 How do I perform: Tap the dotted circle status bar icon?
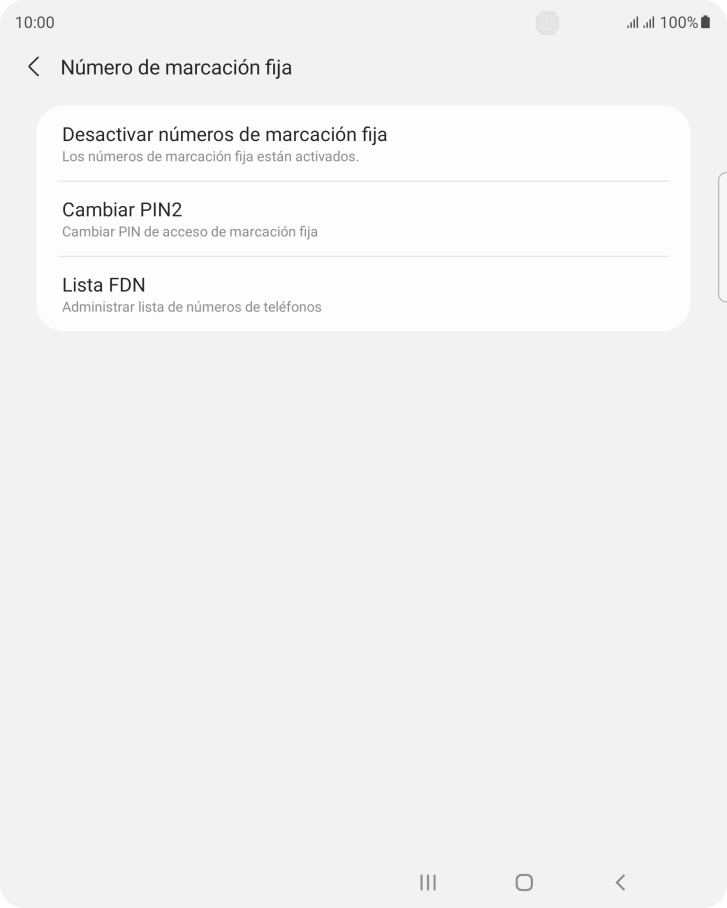[x=547, y=22]
